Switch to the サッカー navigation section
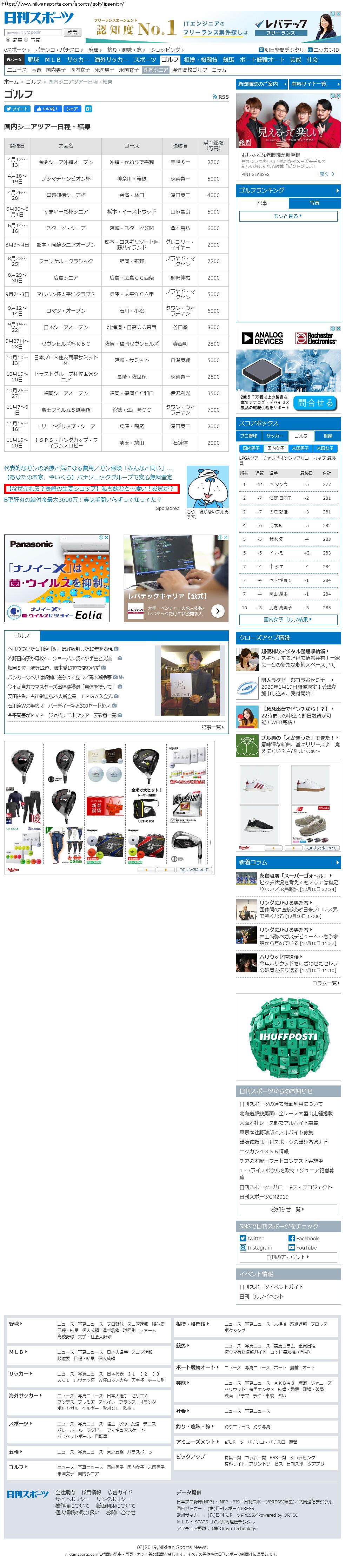This screenshot has height=1568, width=345. point(77,60)
